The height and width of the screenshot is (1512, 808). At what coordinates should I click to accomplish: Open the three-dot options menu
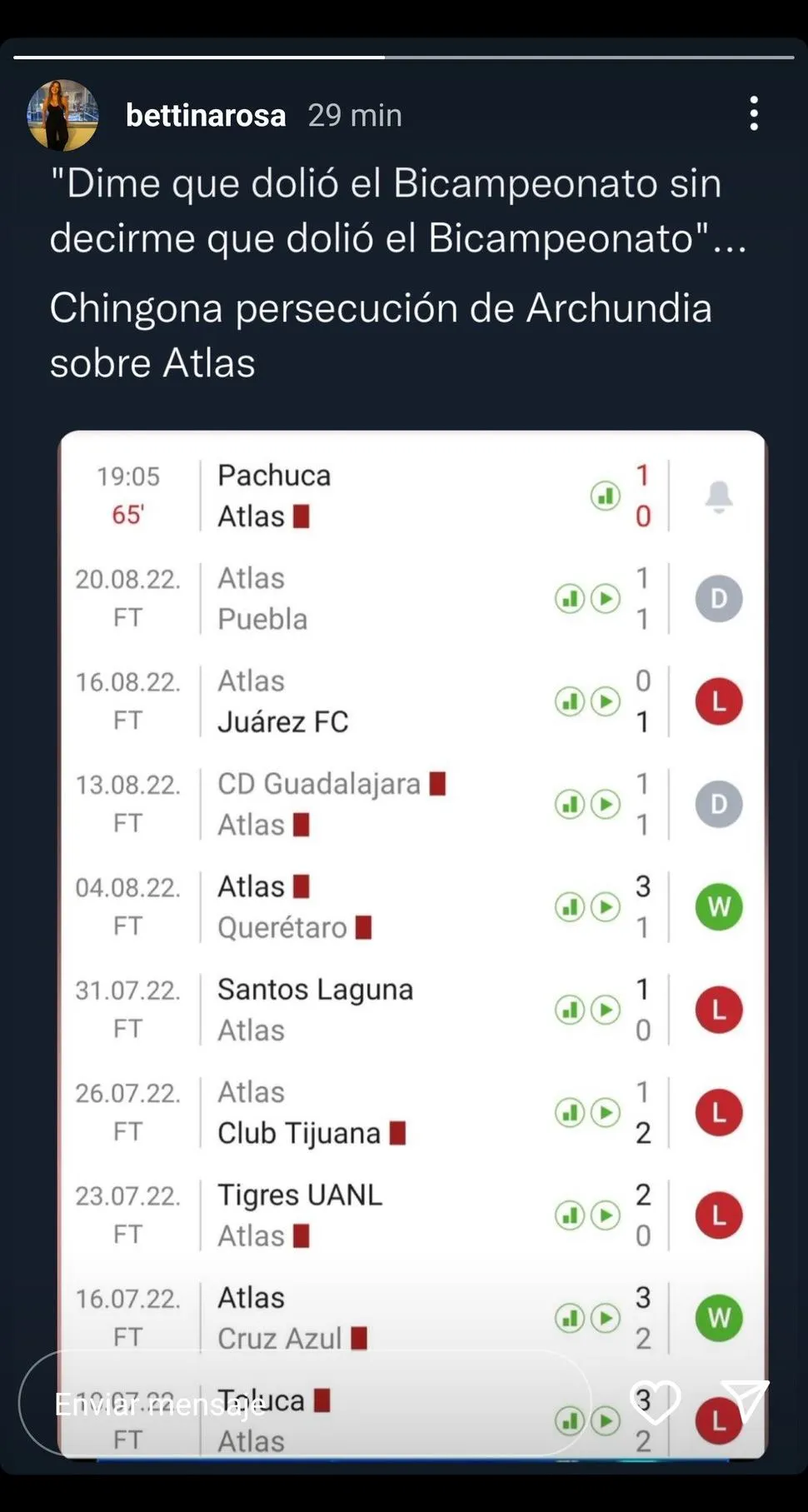coord(754,113)
